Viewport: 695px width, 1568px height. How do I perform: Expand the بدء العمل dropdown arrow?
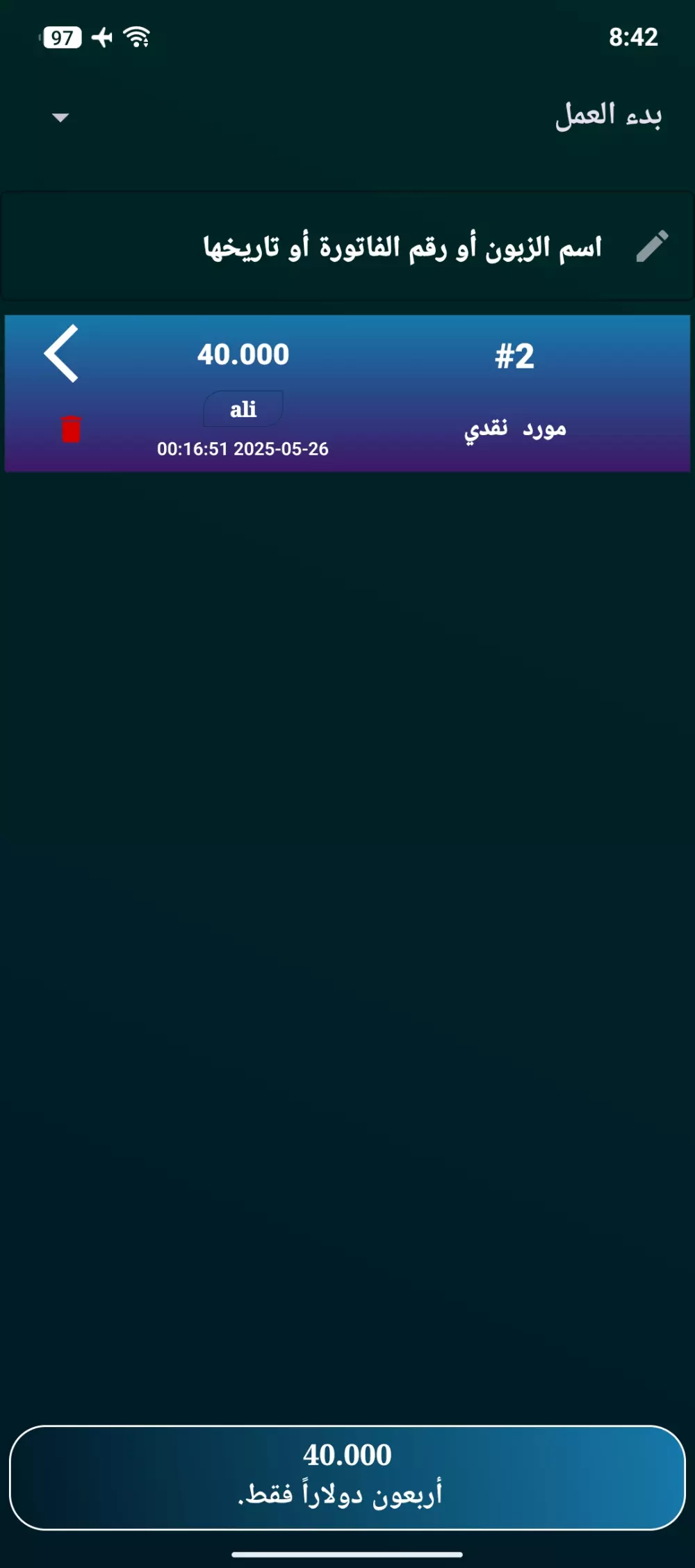[60, 117]
